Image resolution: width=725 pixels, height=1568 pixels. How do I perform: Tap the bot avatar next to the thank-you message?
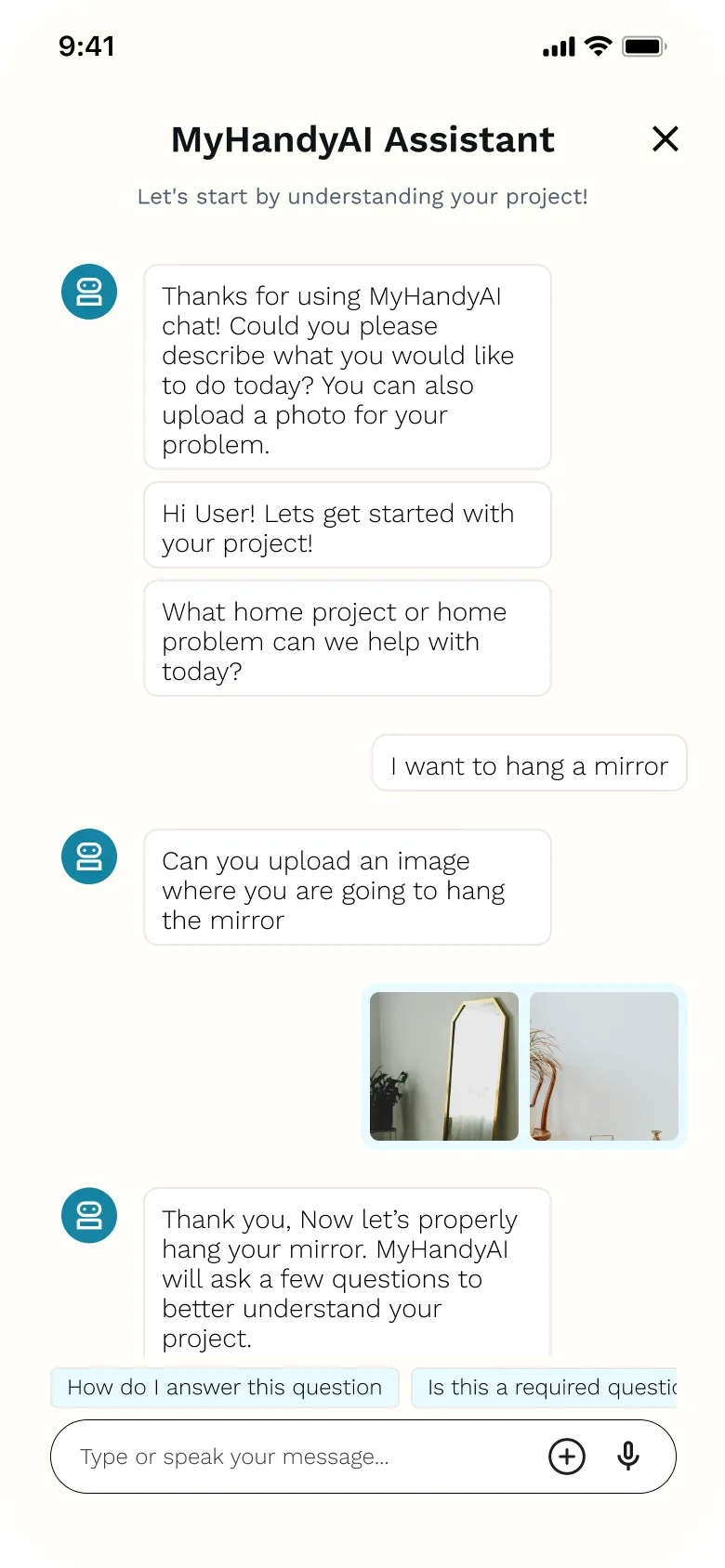tap(88, 1214)
